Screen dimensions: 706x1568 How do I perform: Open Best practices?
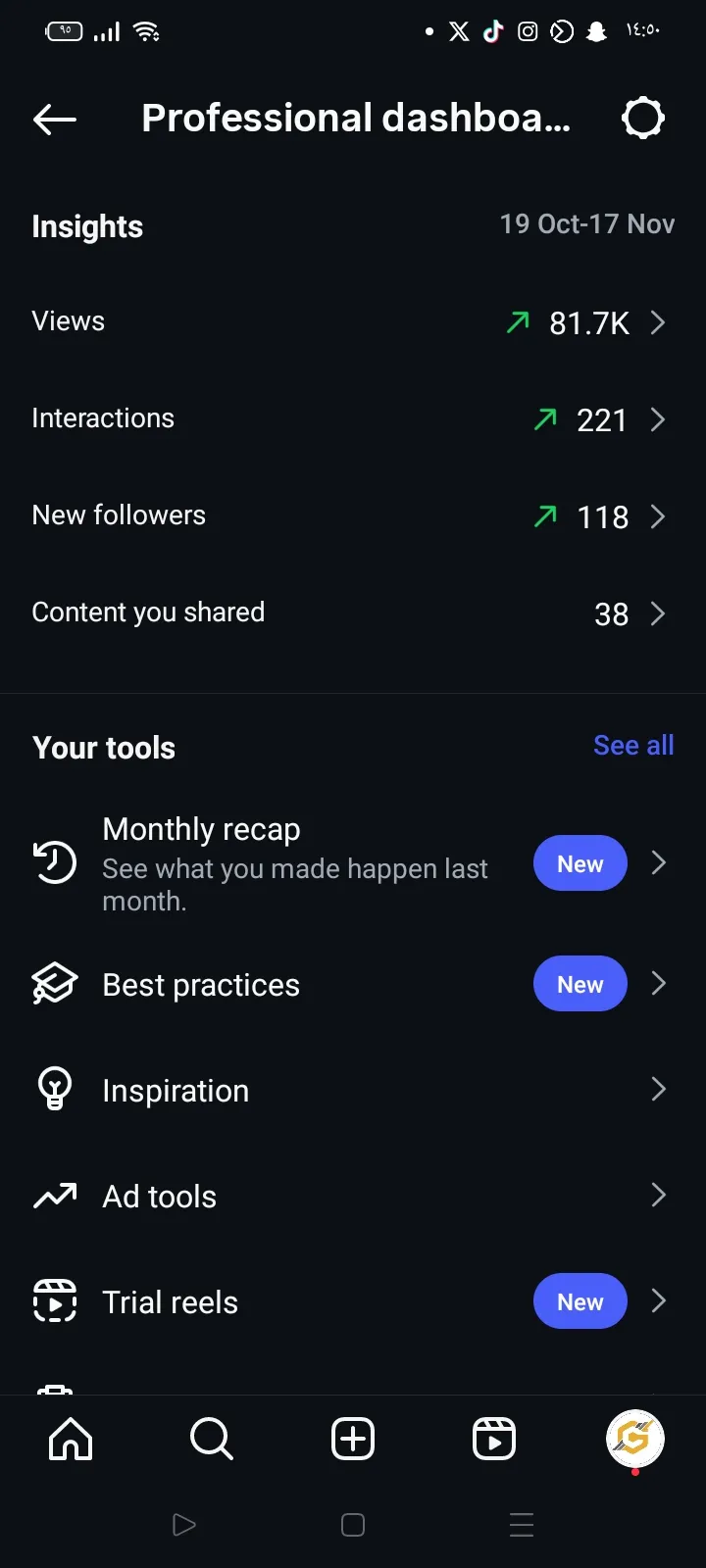pos(353,984)
